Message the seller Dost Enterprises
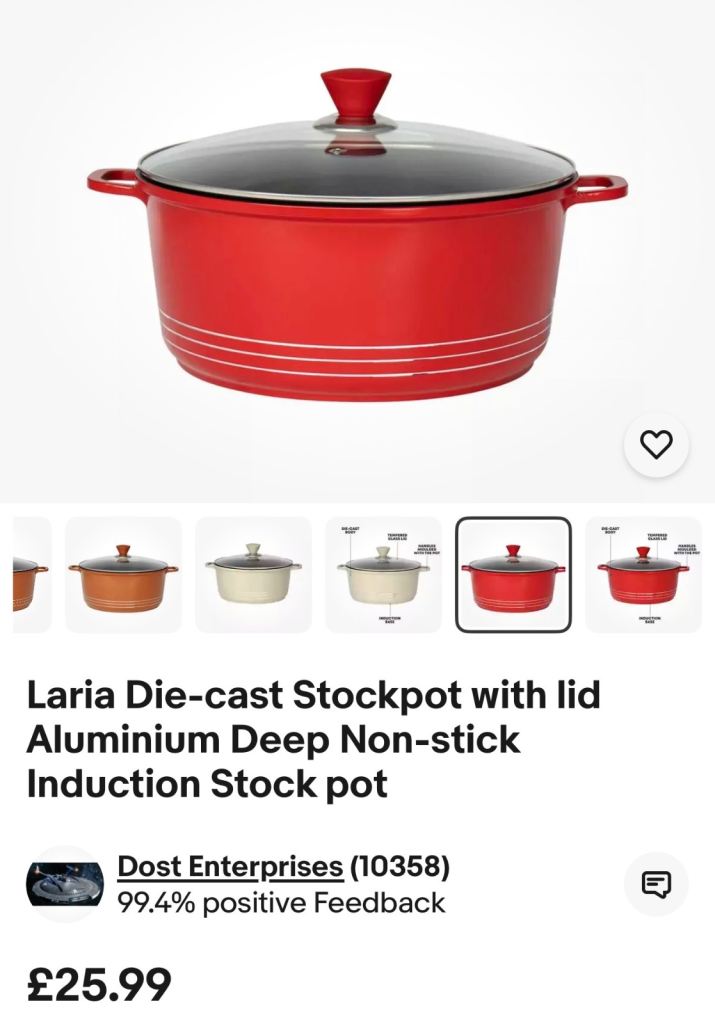The width and height of the screenshot is (715, 1024). pos(656,884)
